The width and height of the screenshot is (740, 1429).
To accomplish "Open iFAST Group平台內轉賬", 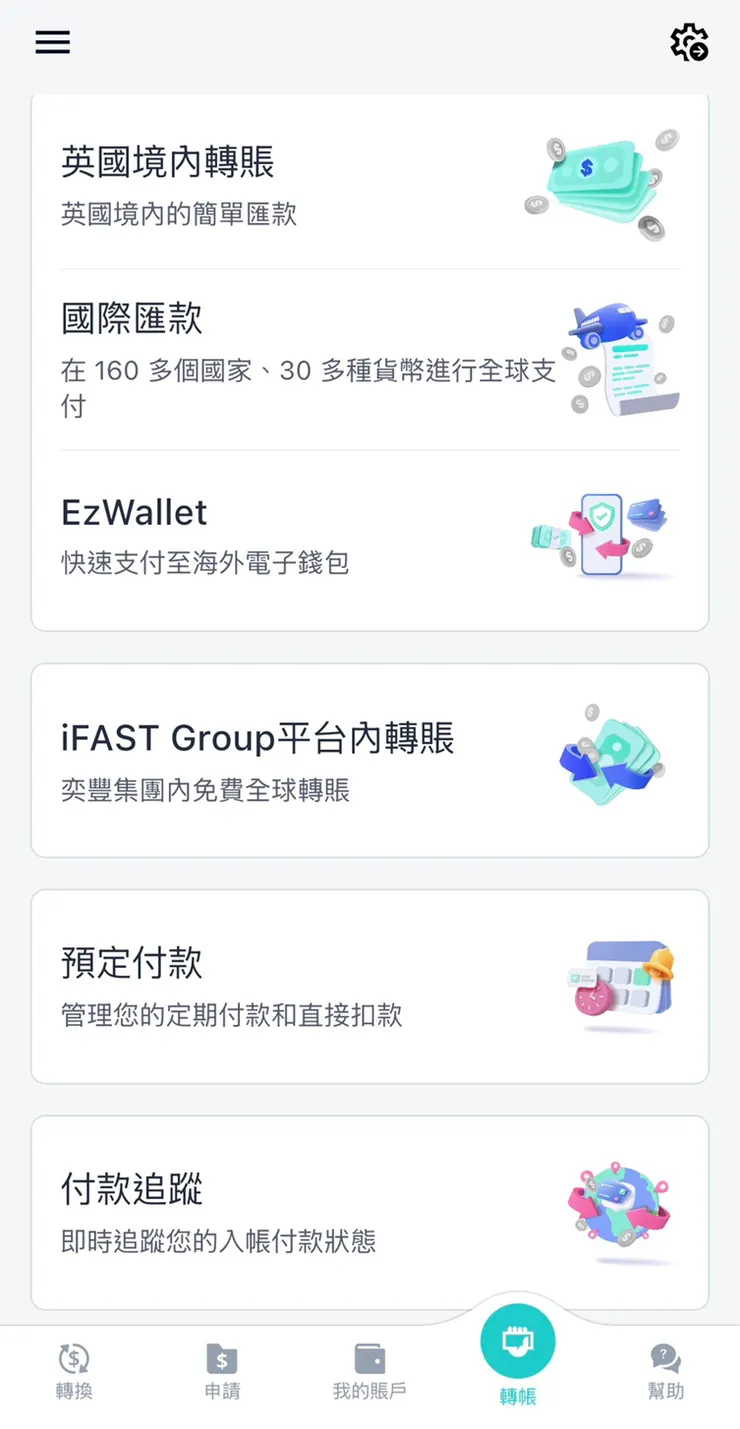I will click(300, 758).
